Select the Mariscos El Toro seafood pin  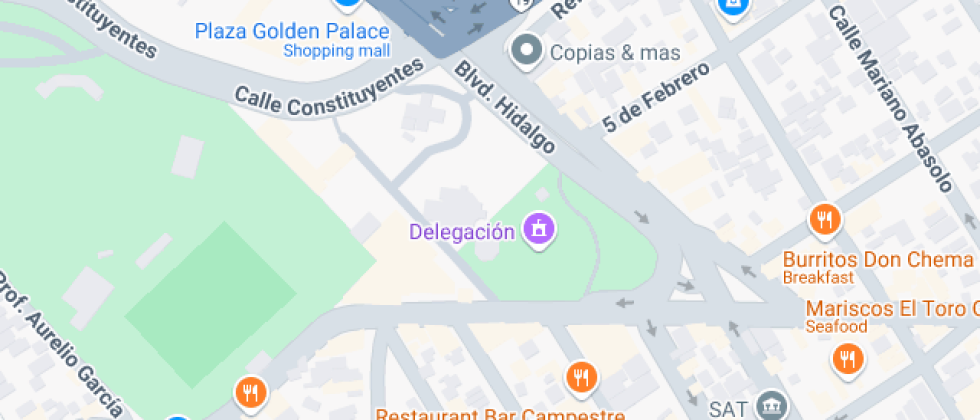pos(848,358)
